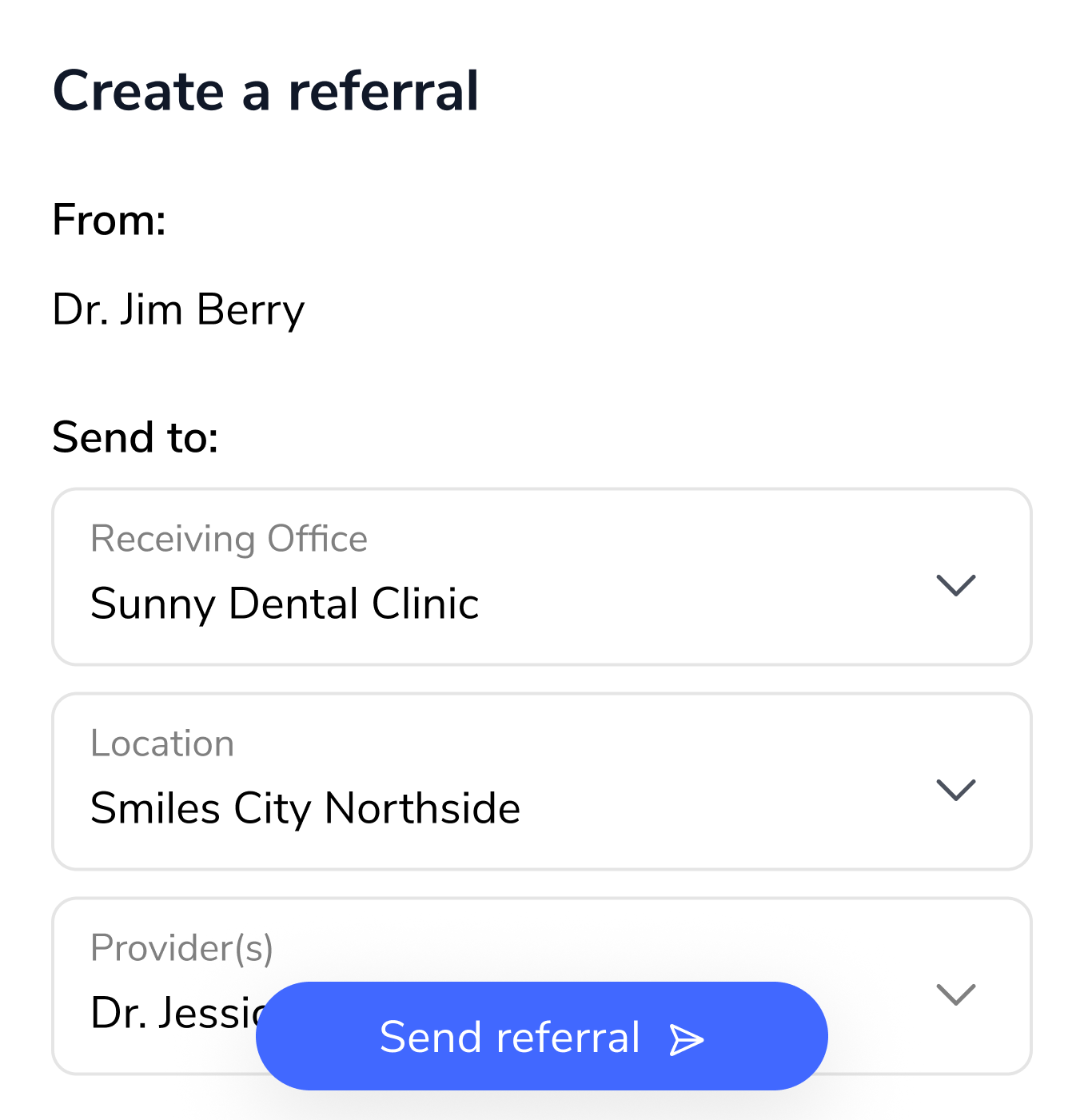Click the Dr. Jim Berry sender name

tap(178, 310)
